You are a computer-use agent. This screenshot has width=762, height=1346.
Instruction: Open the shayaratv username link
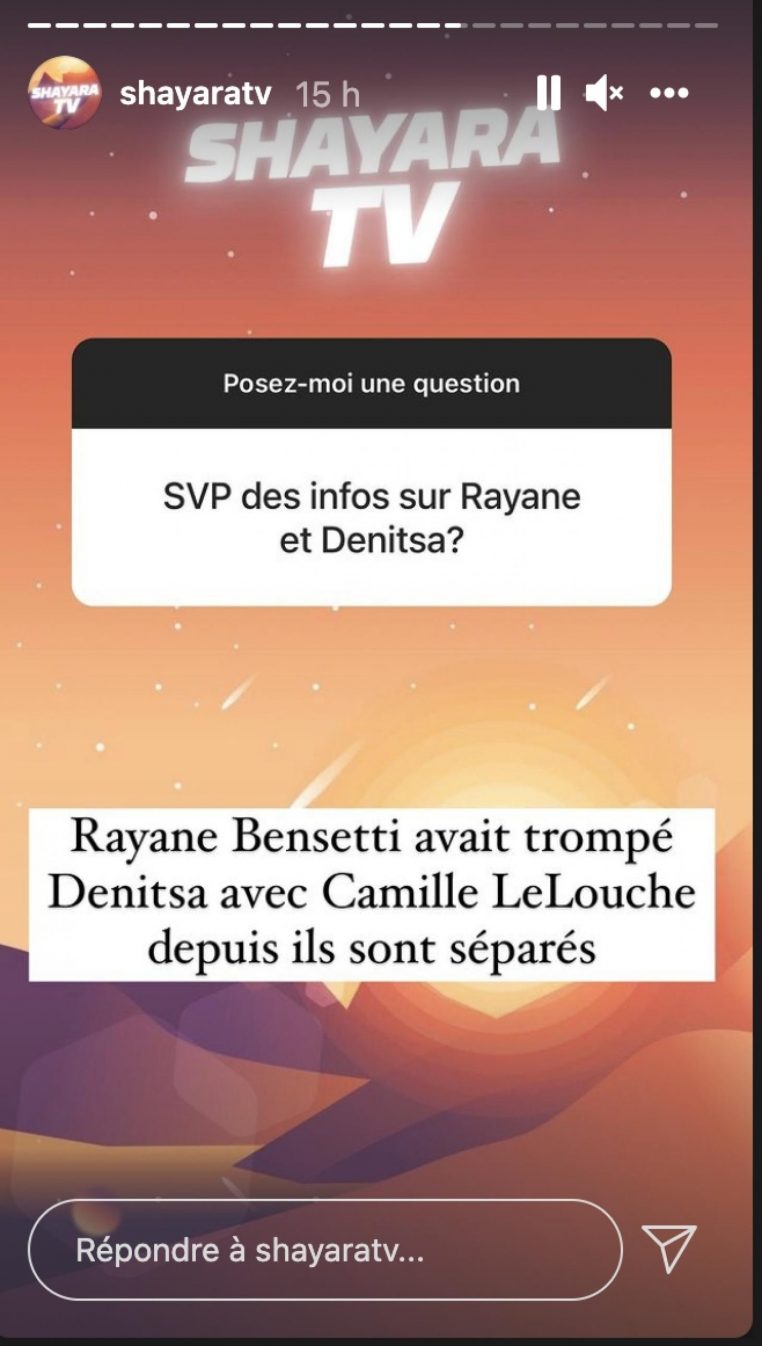coord(195,94)
